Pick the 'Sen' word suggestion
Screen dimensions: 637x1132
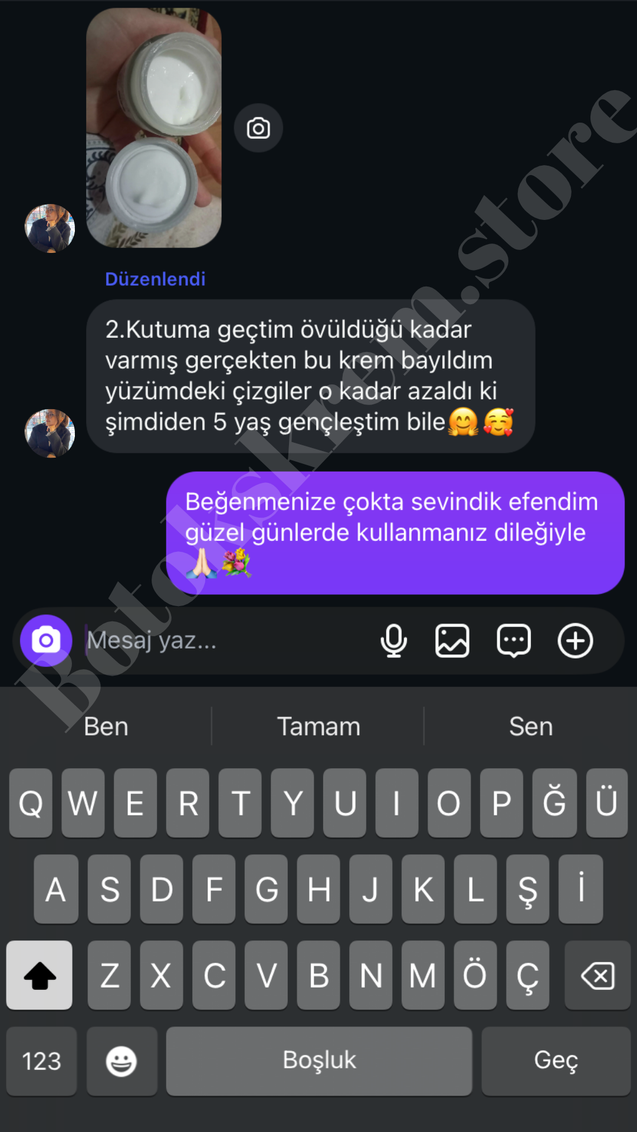[530, 726]
